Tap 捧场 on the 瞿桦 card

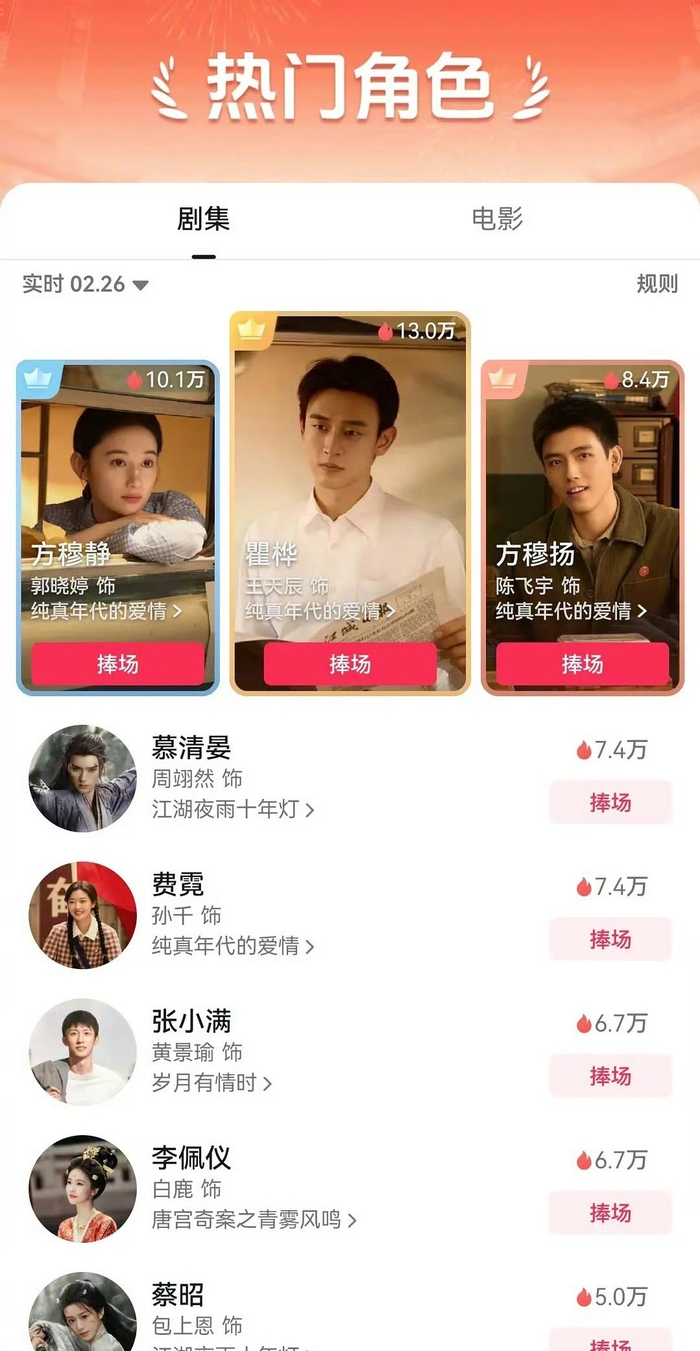[350, 664]
